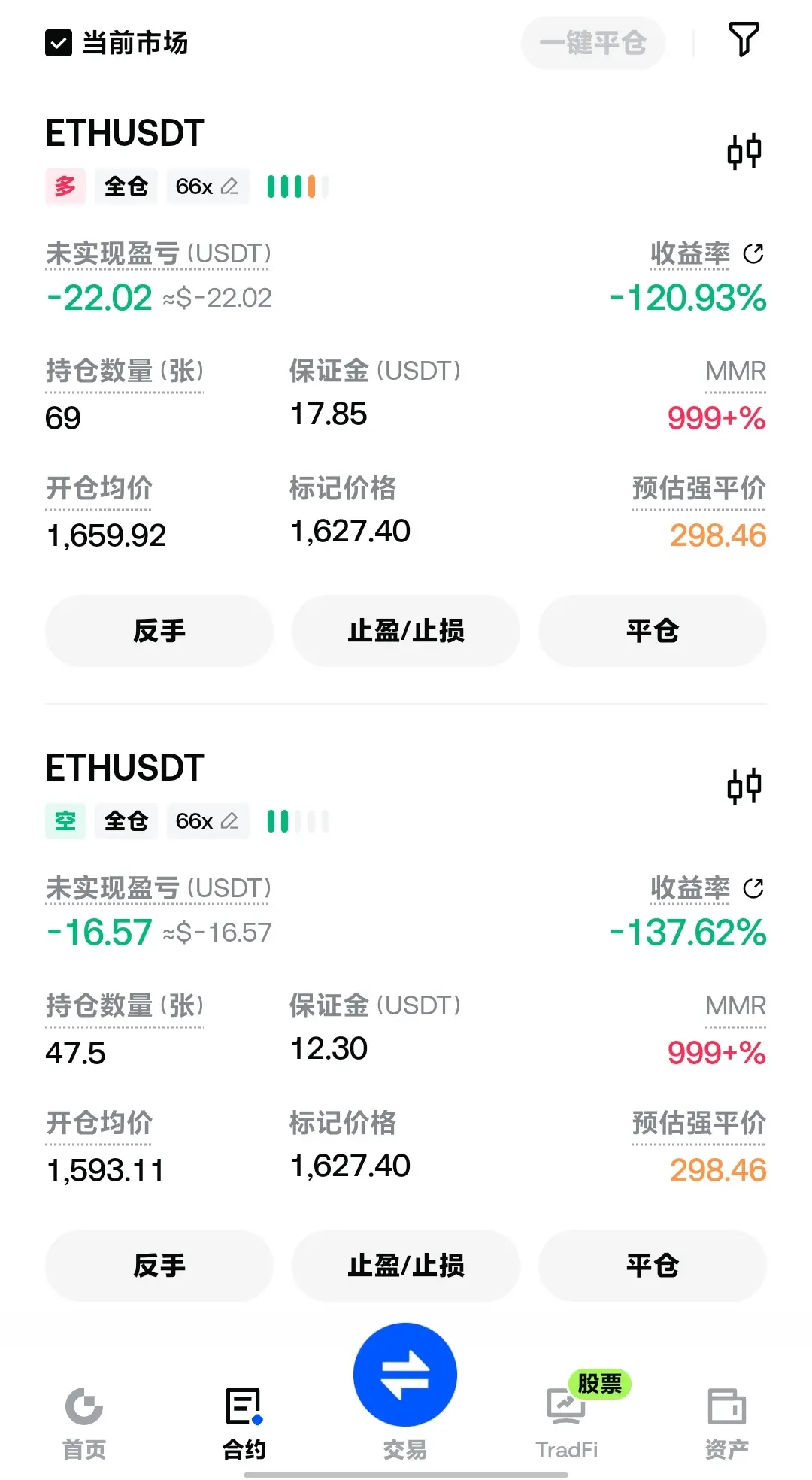Set 止盈/止损 for the long position
Viewport: 812px width, 1480px height.
click(x=406, y=630)
